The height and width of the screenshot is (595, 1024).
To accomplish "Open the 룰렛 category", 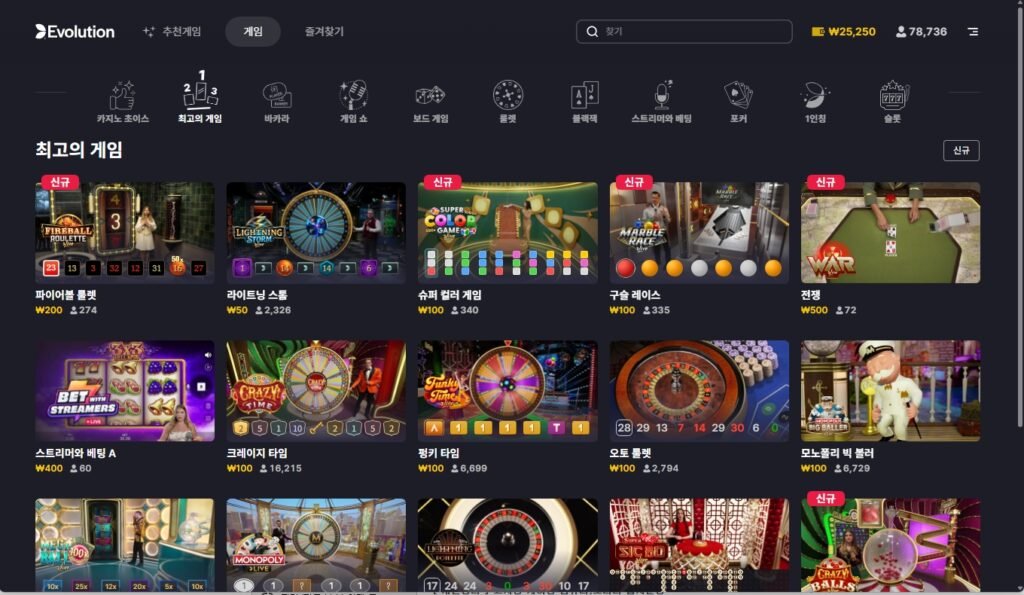I will click(x=508, y=103).
